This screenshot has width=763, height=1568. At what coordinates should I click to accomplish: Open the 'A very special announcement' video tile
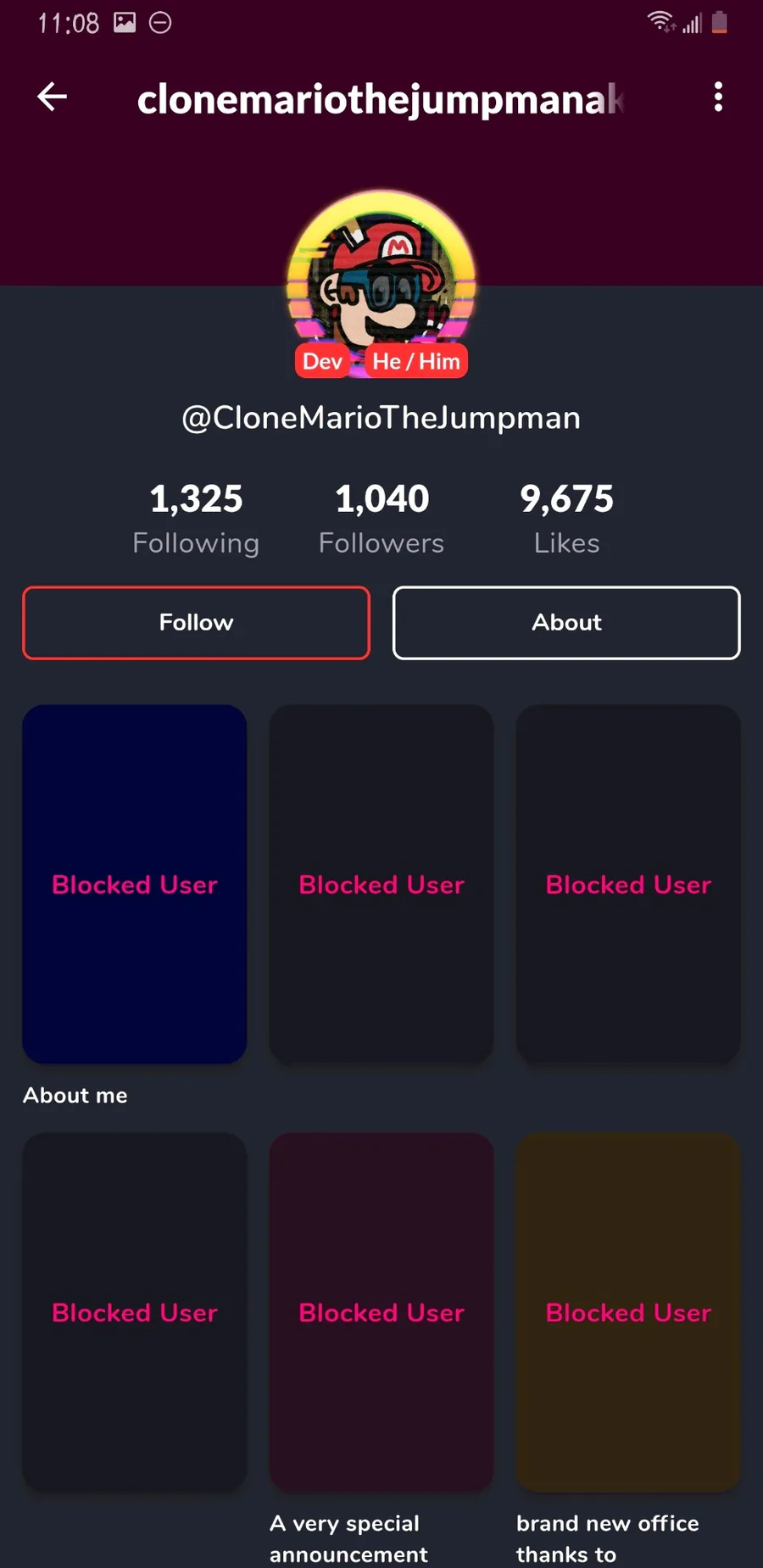(x=381, y=1312)
